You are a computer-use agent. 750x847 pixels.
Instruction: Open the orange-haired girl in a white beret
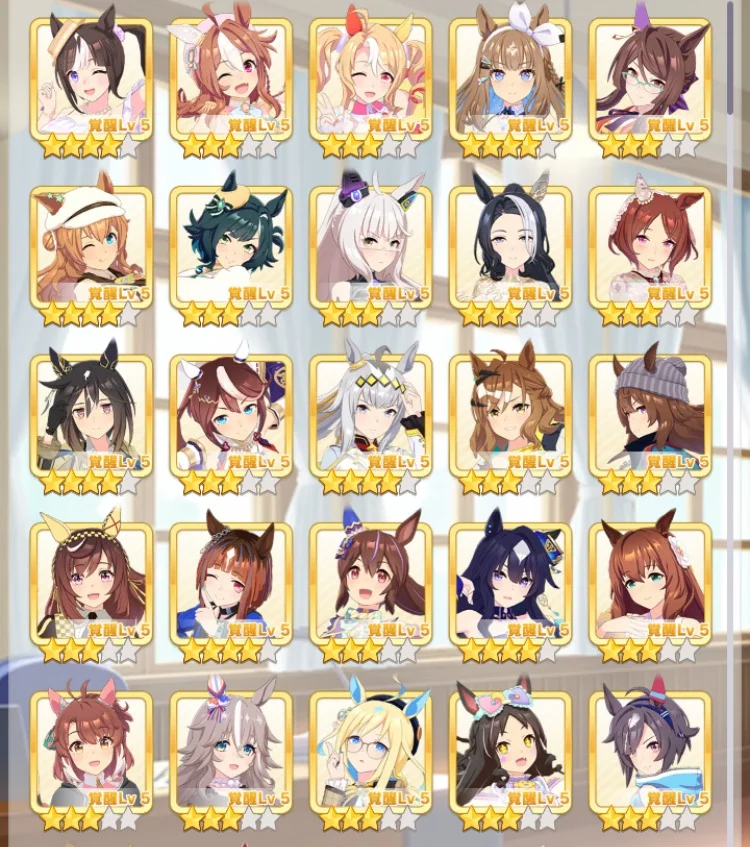pyautogui.click(x=91, y=246)
